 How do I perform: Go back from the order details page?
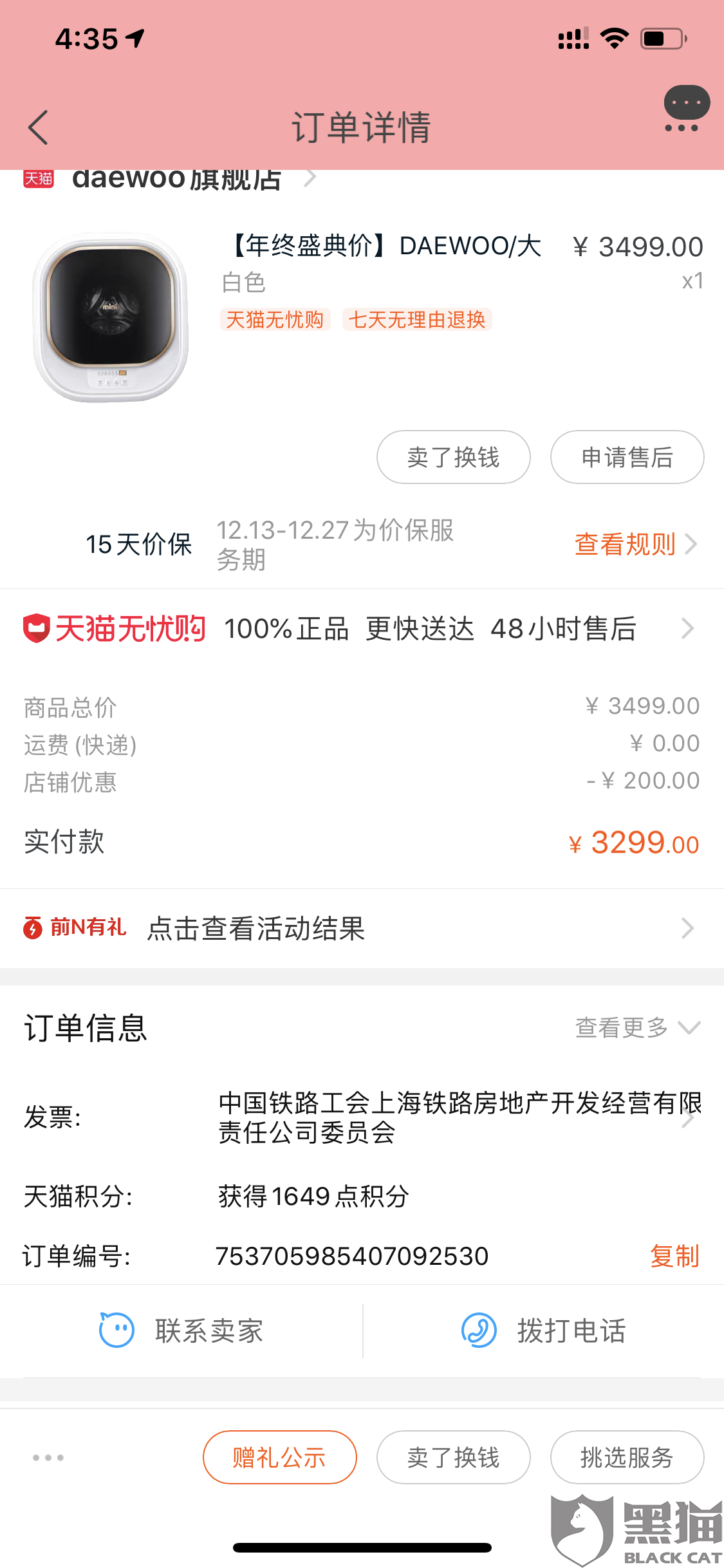39,127
